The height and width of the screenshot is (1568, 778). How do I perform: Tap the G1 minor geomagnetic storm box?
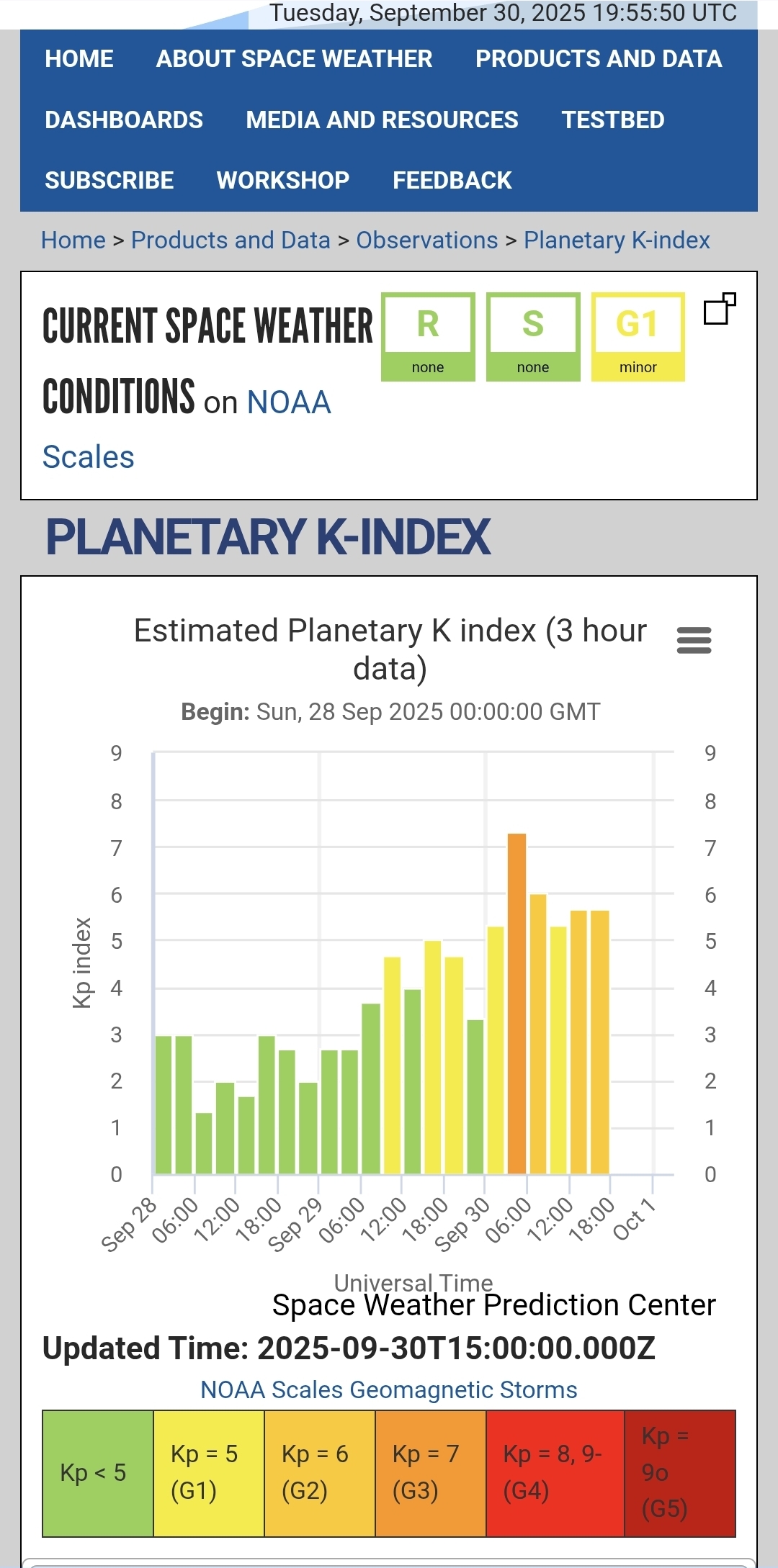pyautogui.click(x=638, y=337)
